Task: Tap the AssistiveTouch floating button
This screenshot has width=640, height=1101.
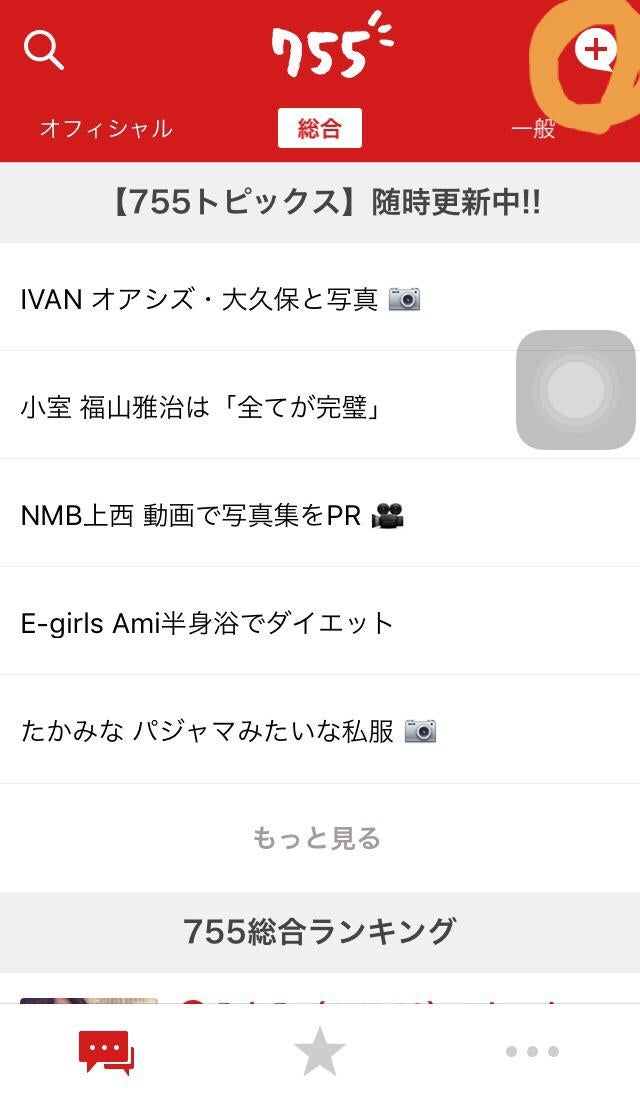Action: click(576, 390)
